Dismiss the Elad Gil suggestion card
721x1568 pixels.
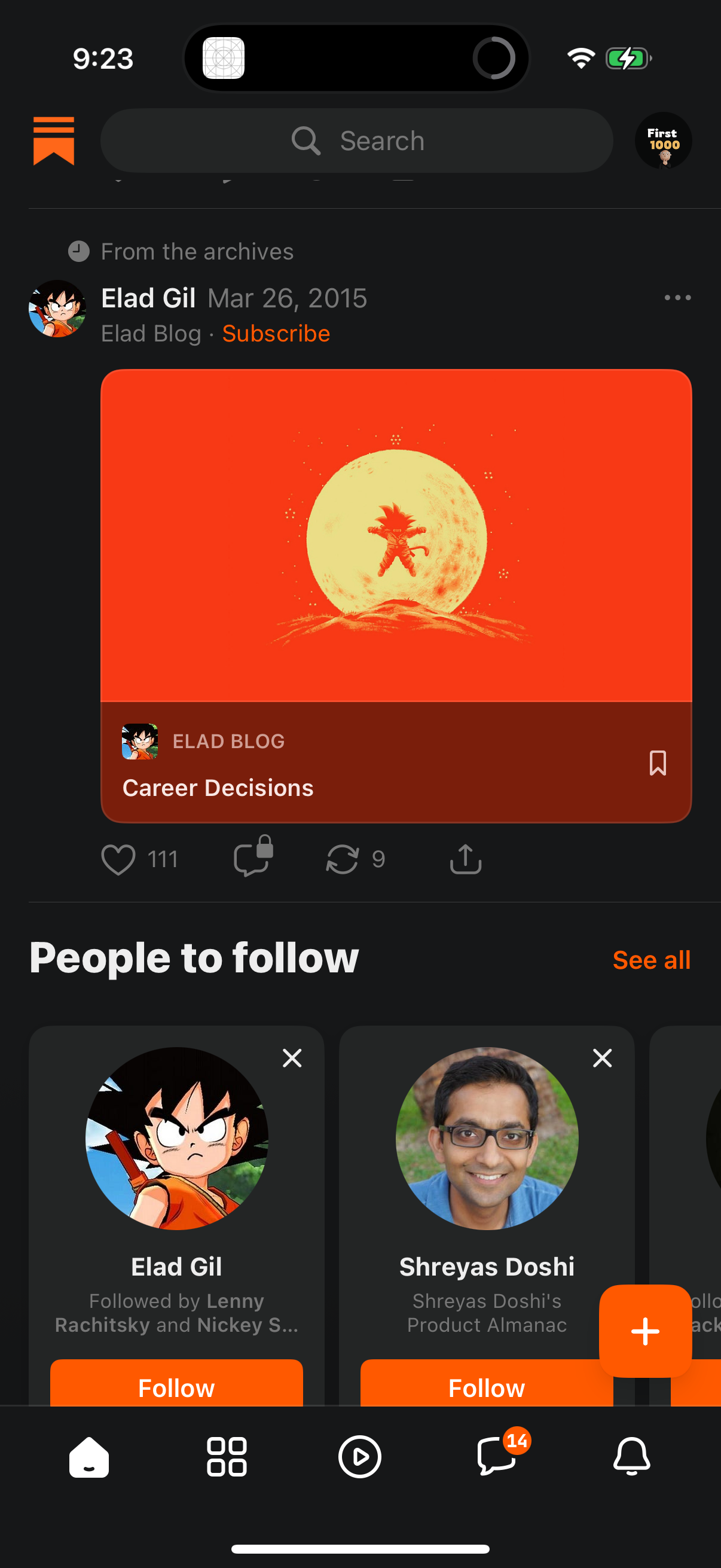292,1058
